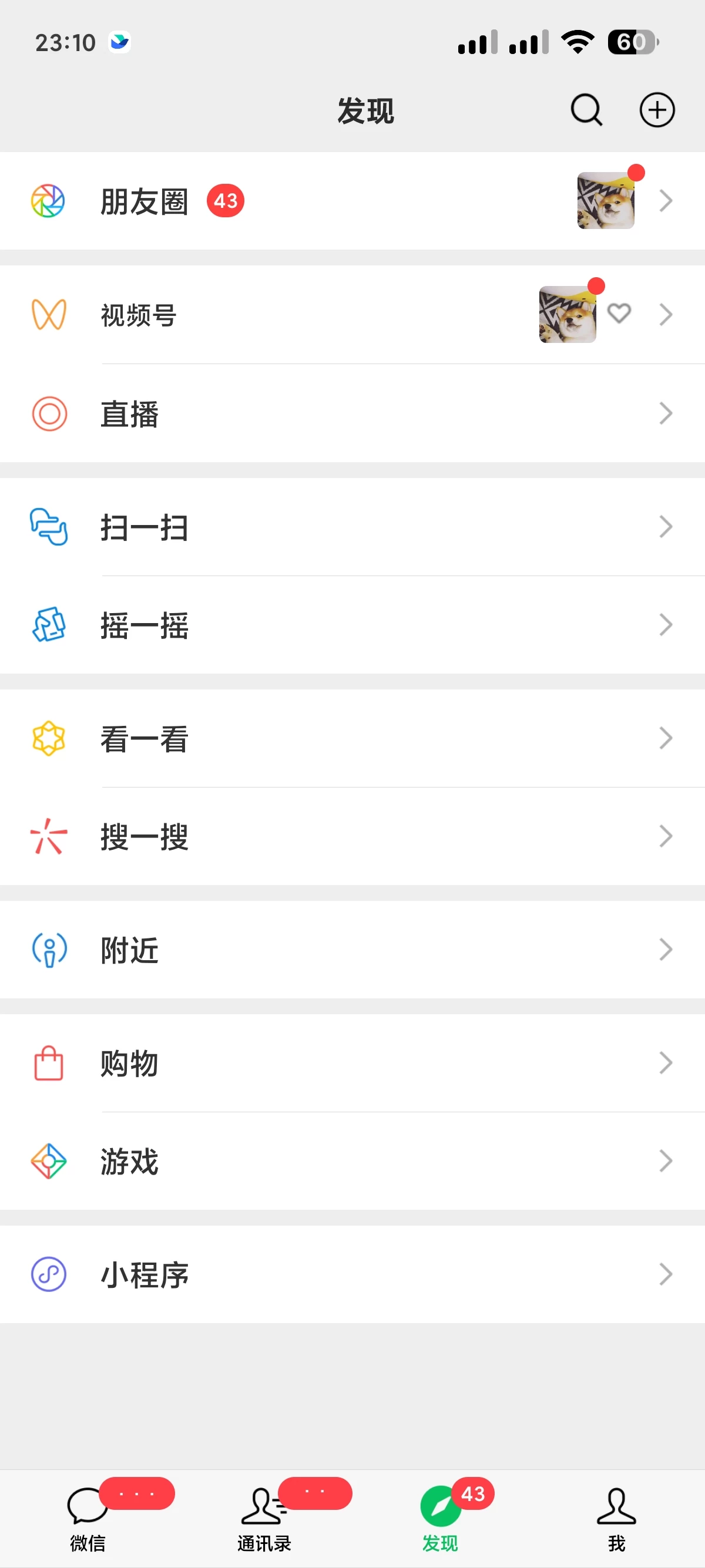
Task: Open the Moments (朋友圈) camera icon
Action: pyautogui.click(x=48, y=201)
